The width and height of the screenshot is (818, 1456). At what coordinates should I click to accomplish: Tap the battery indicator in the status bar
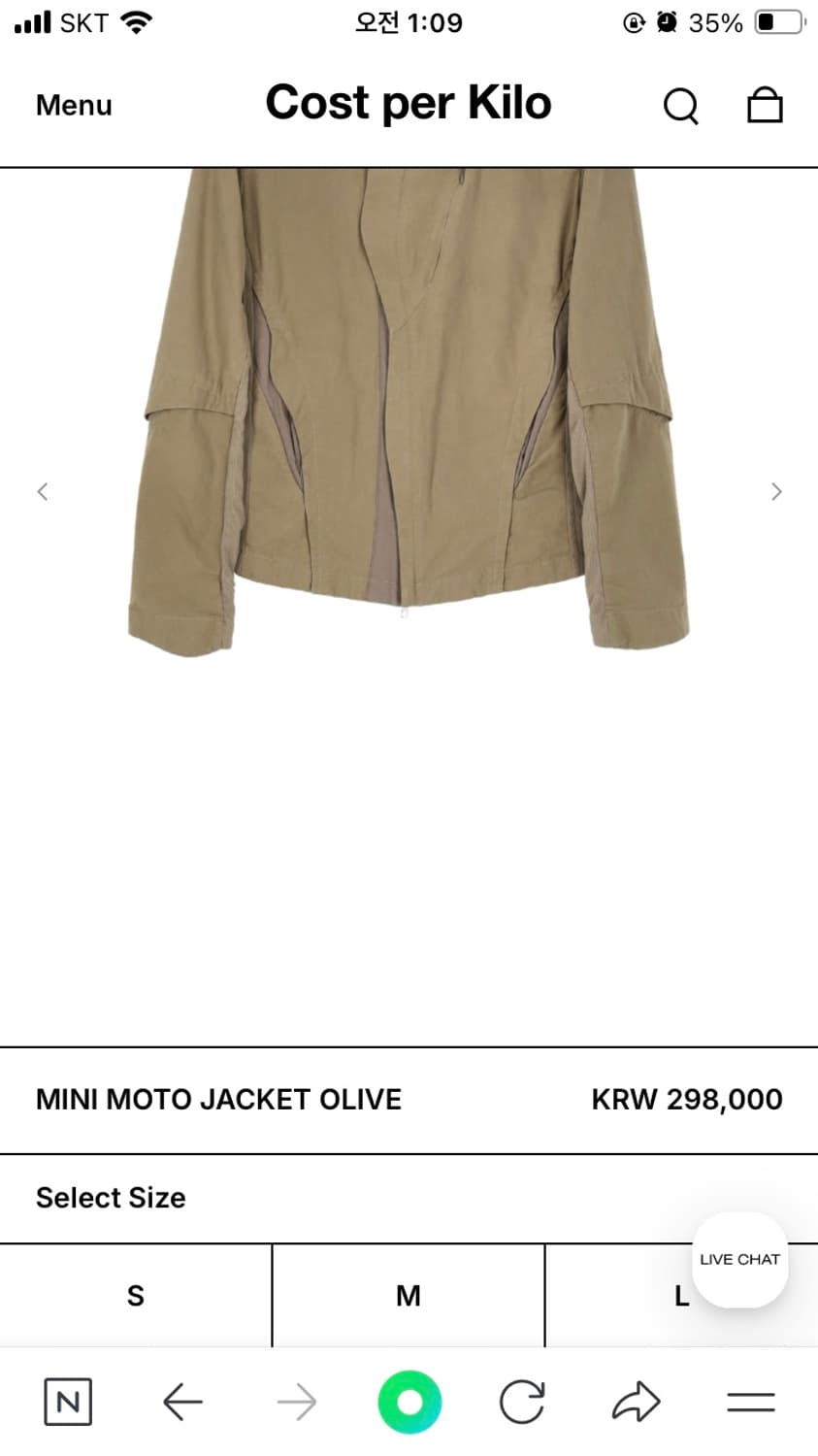pos(782,21)
